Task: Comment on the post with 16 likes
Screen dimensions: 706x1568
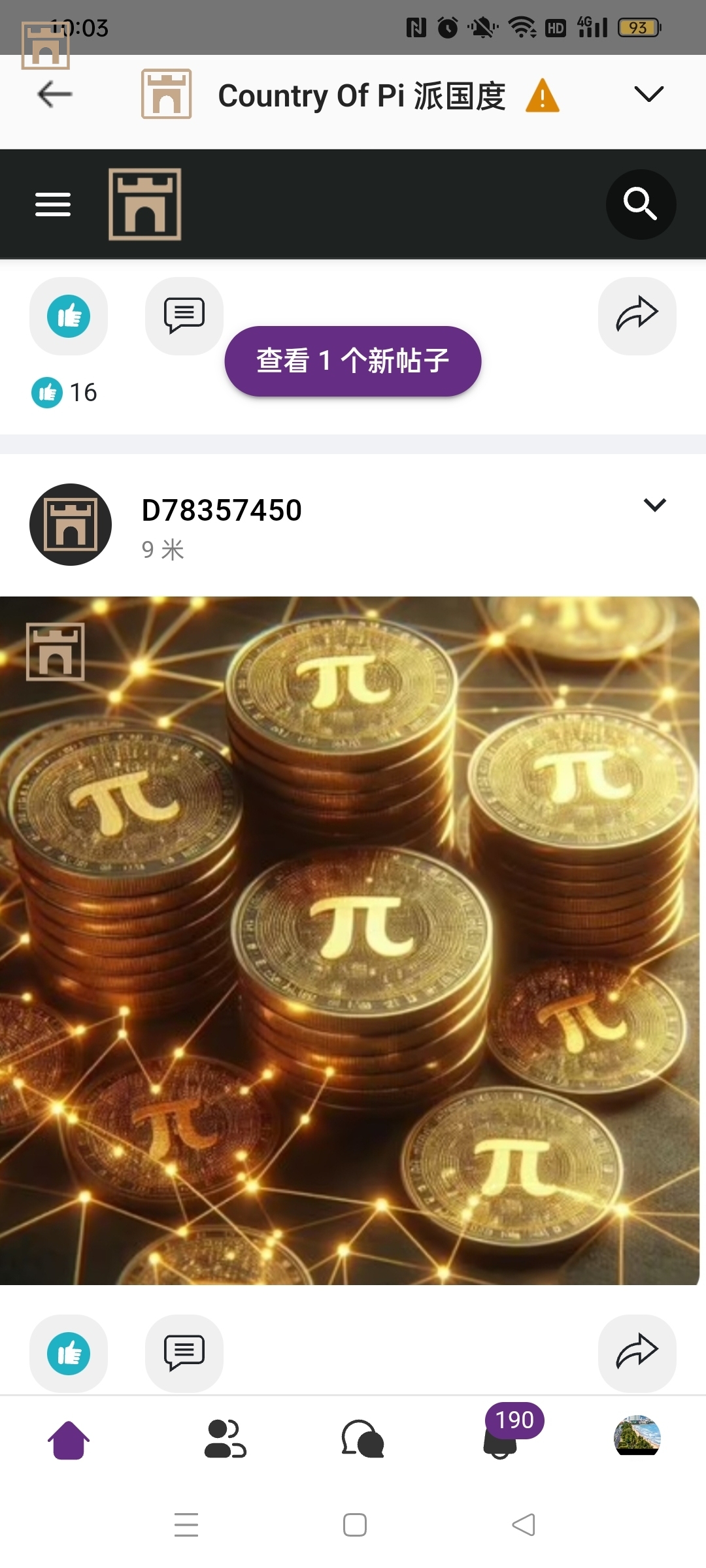Action: pyautogui.click(x=184, y=317)
